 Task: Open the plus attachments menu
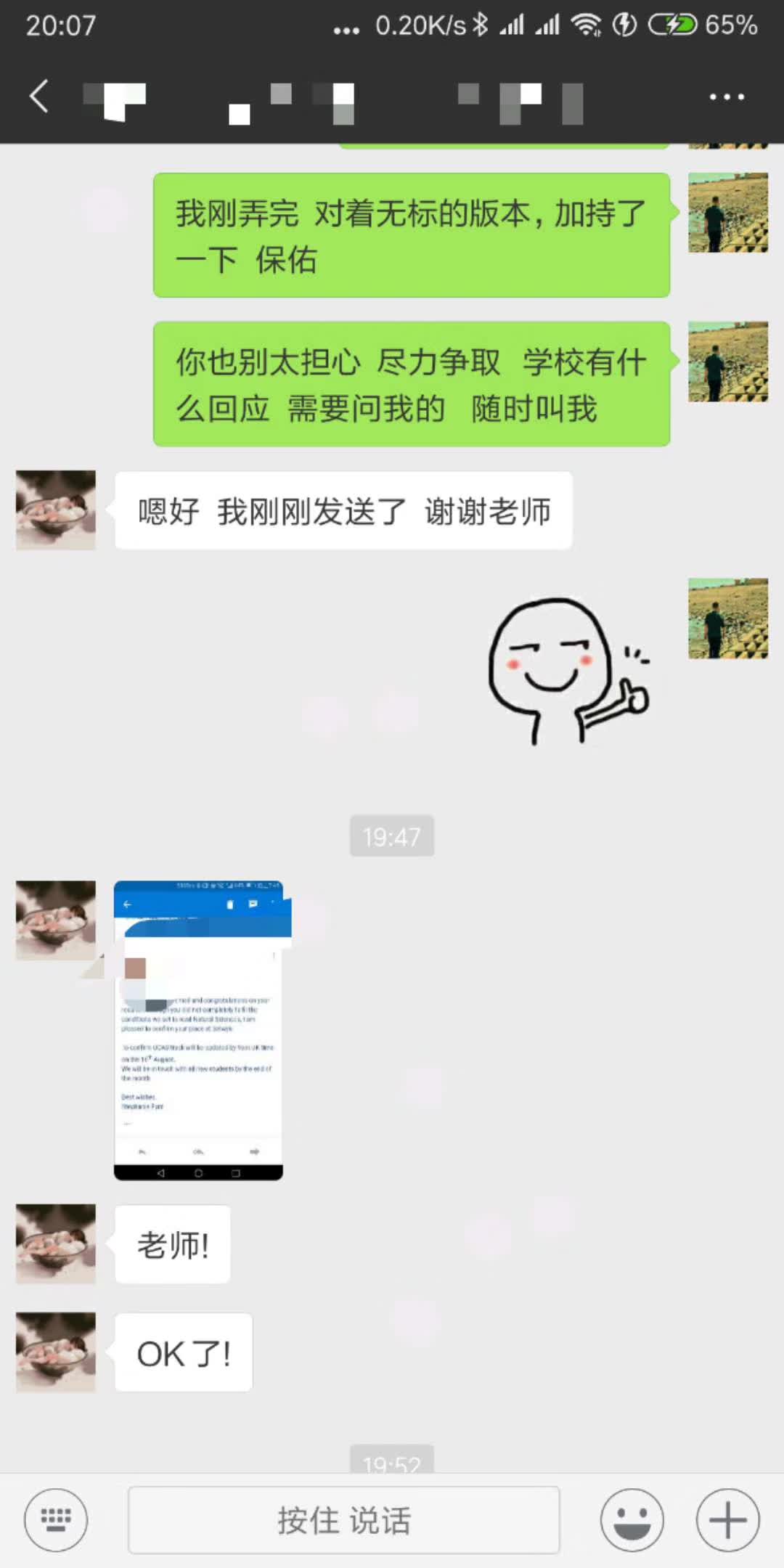[727, 1519]
